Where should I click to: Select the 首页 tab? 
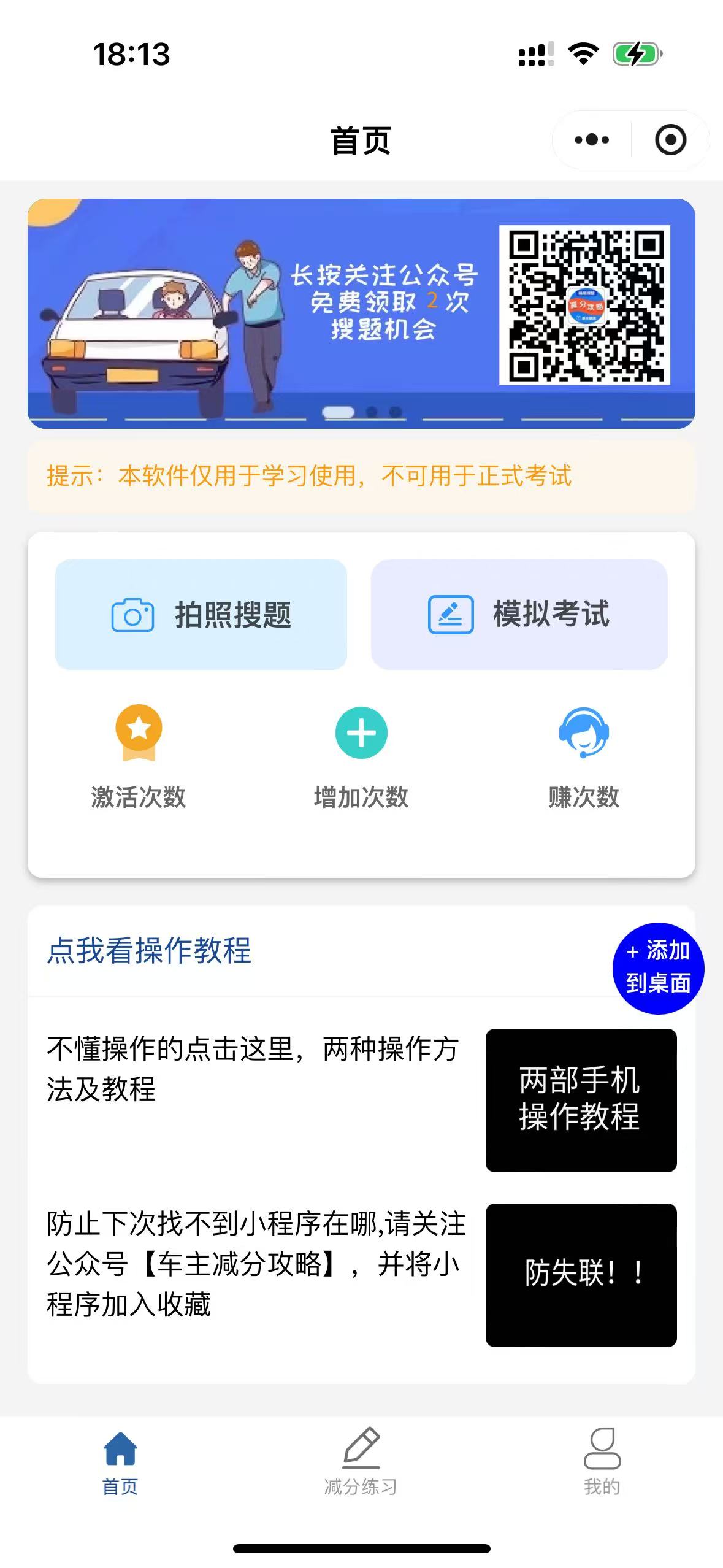[120, 1472]
